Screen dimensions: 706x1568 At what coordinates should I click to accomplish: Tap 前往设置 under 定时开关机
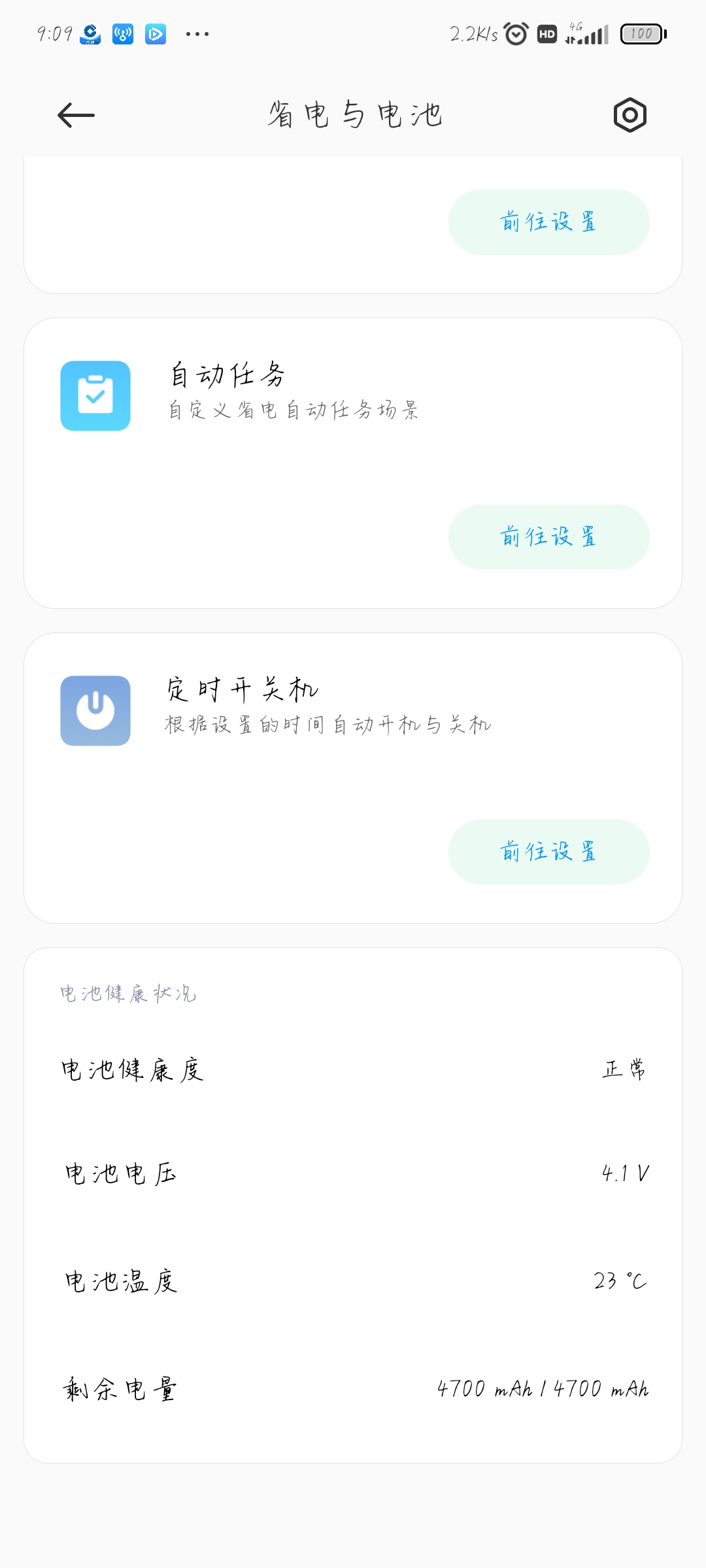548,852
